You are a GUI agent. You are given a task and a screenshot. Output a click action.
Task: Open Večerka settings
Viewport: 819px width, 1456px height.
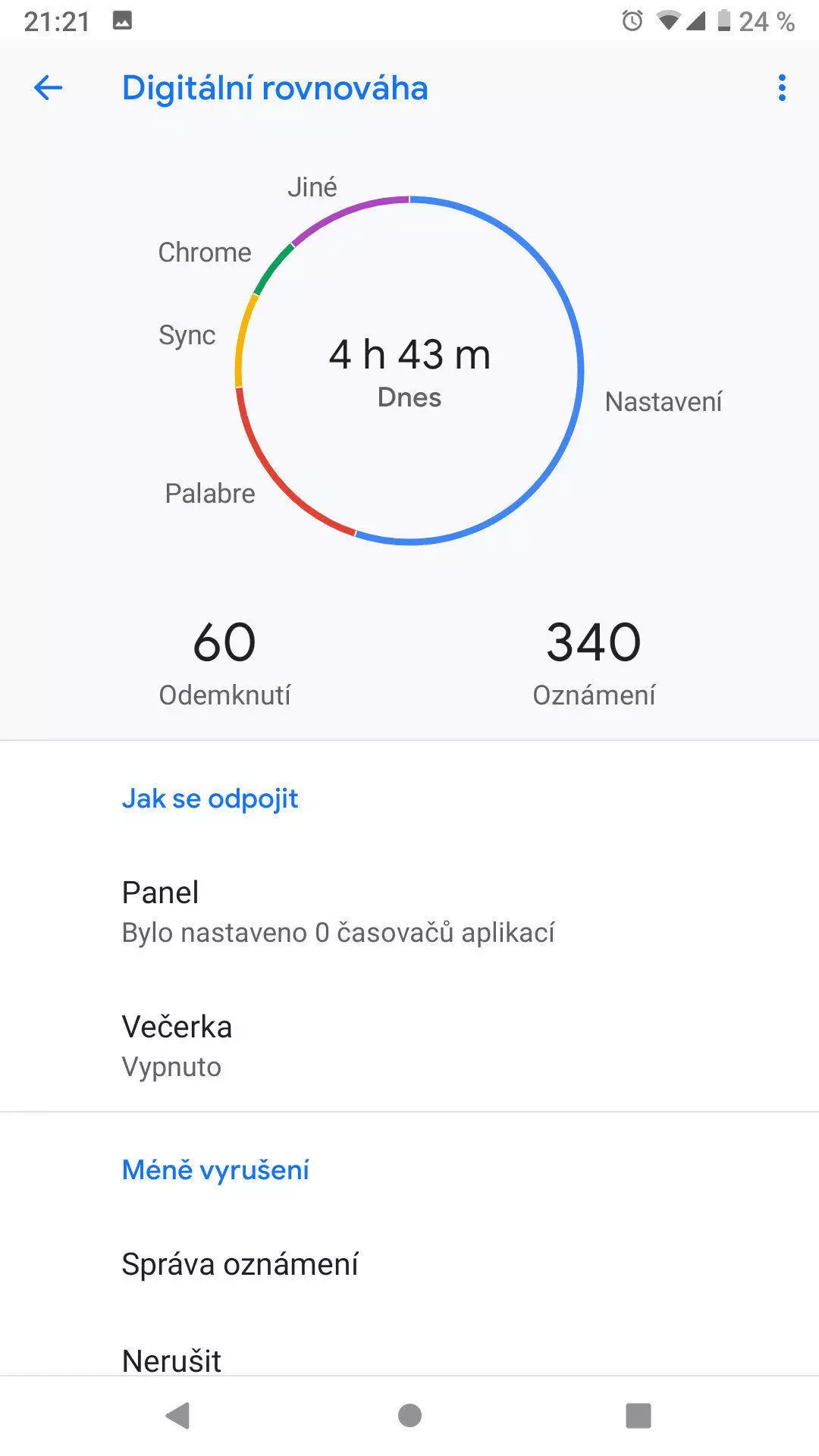409,1045
